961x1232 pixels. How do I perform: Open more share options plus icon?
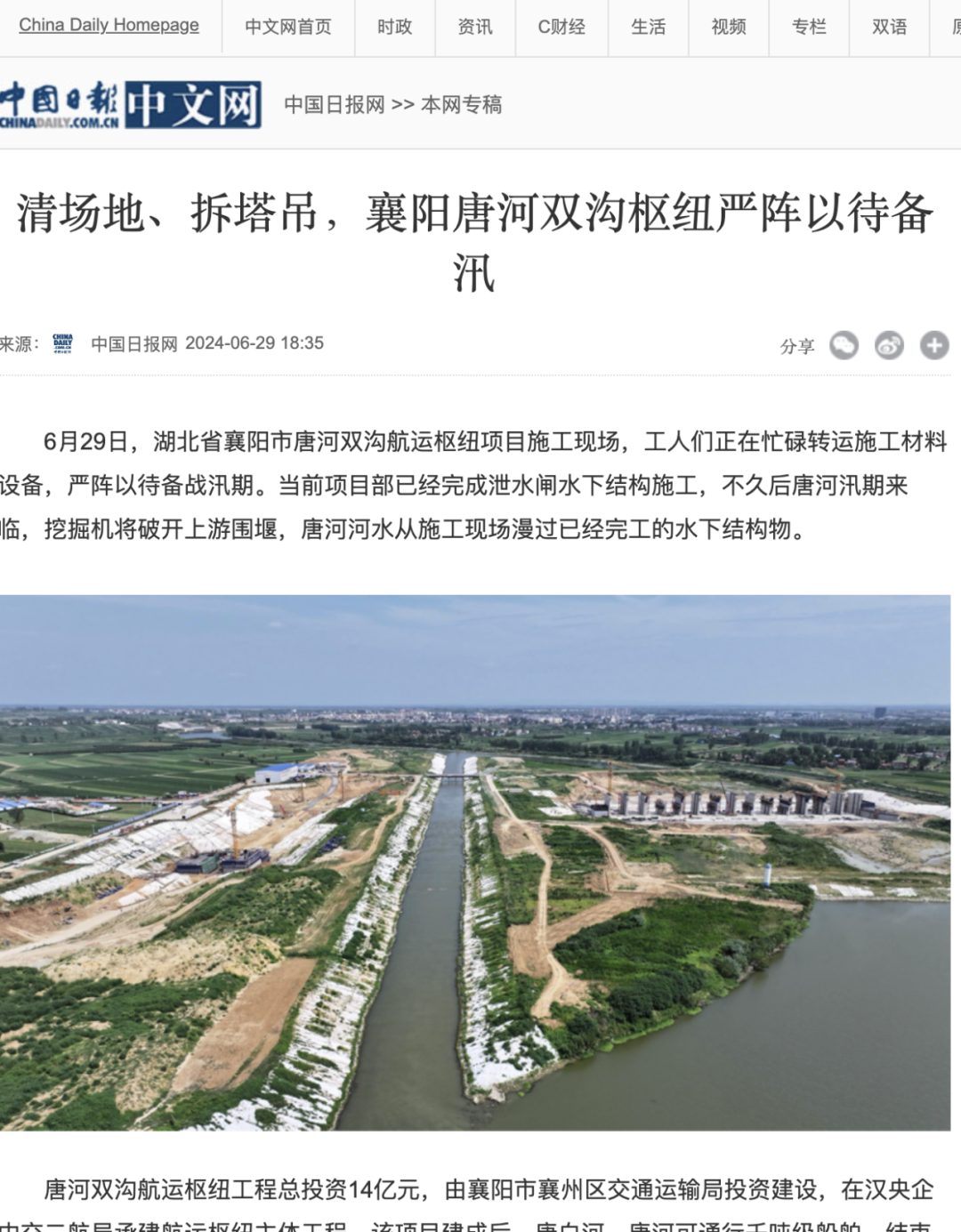click(933, 345)
